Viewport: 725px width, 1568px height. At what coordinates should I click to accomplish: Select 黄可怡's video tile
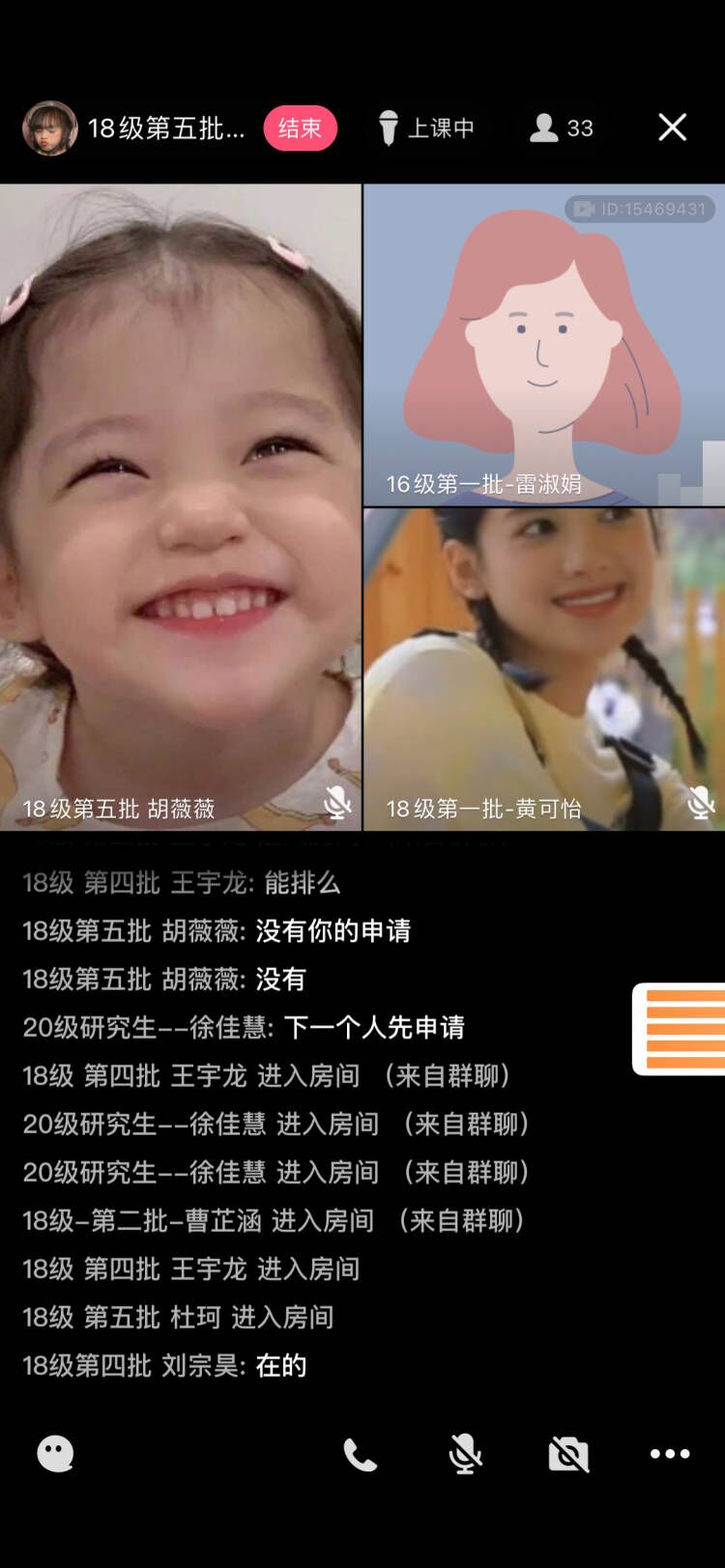point(544,669)
